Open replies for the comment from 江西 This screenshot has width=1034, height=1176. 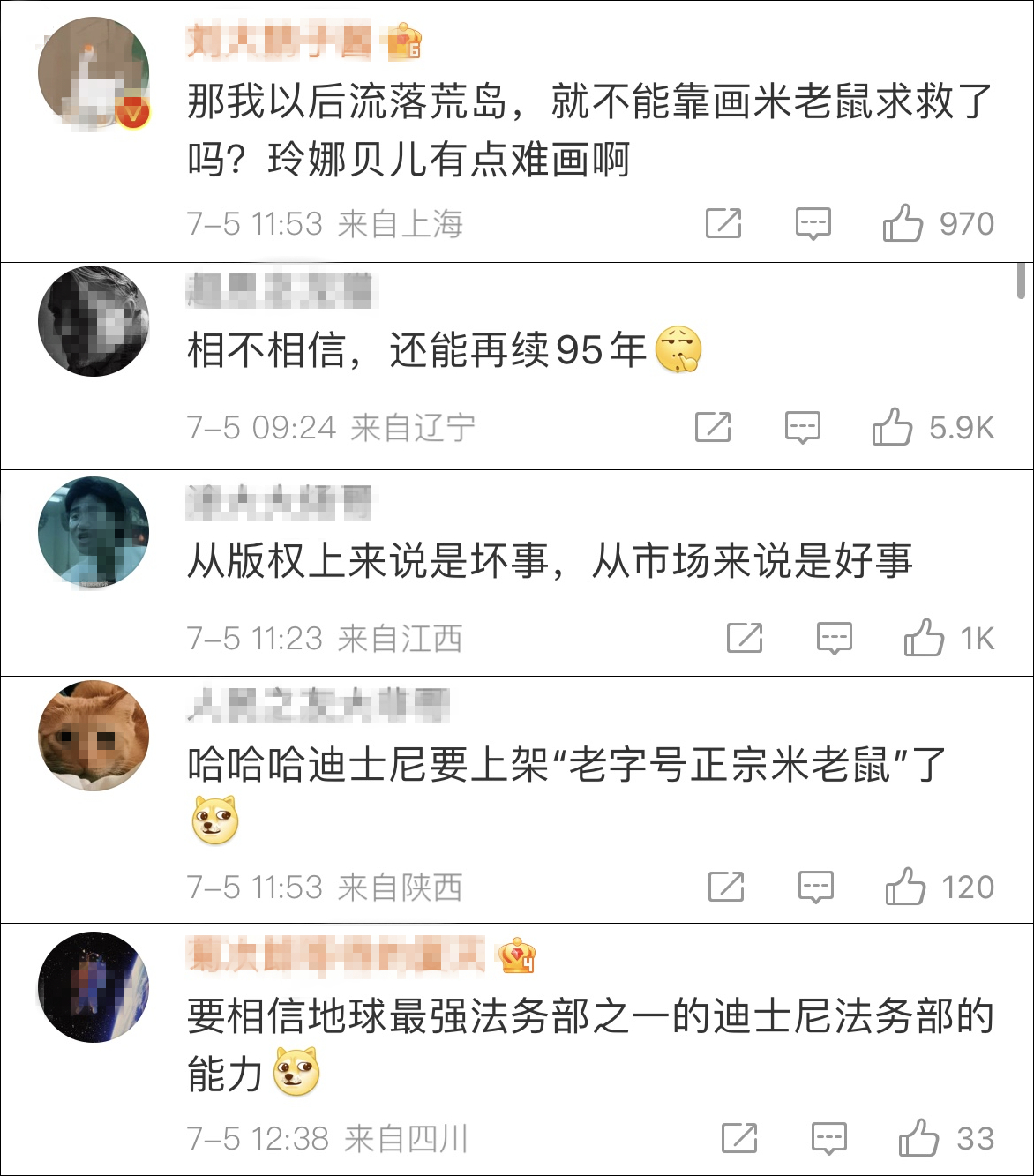834,638
